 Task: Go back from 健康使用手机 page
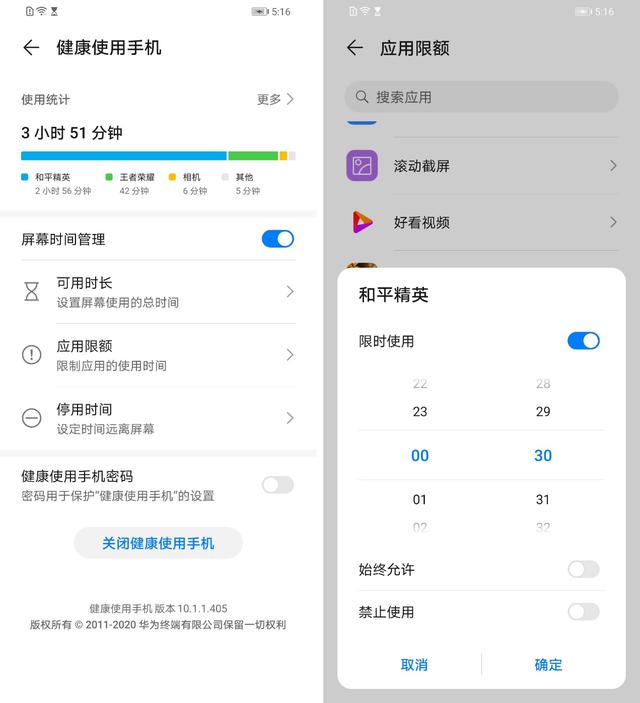tap(31, 48)
